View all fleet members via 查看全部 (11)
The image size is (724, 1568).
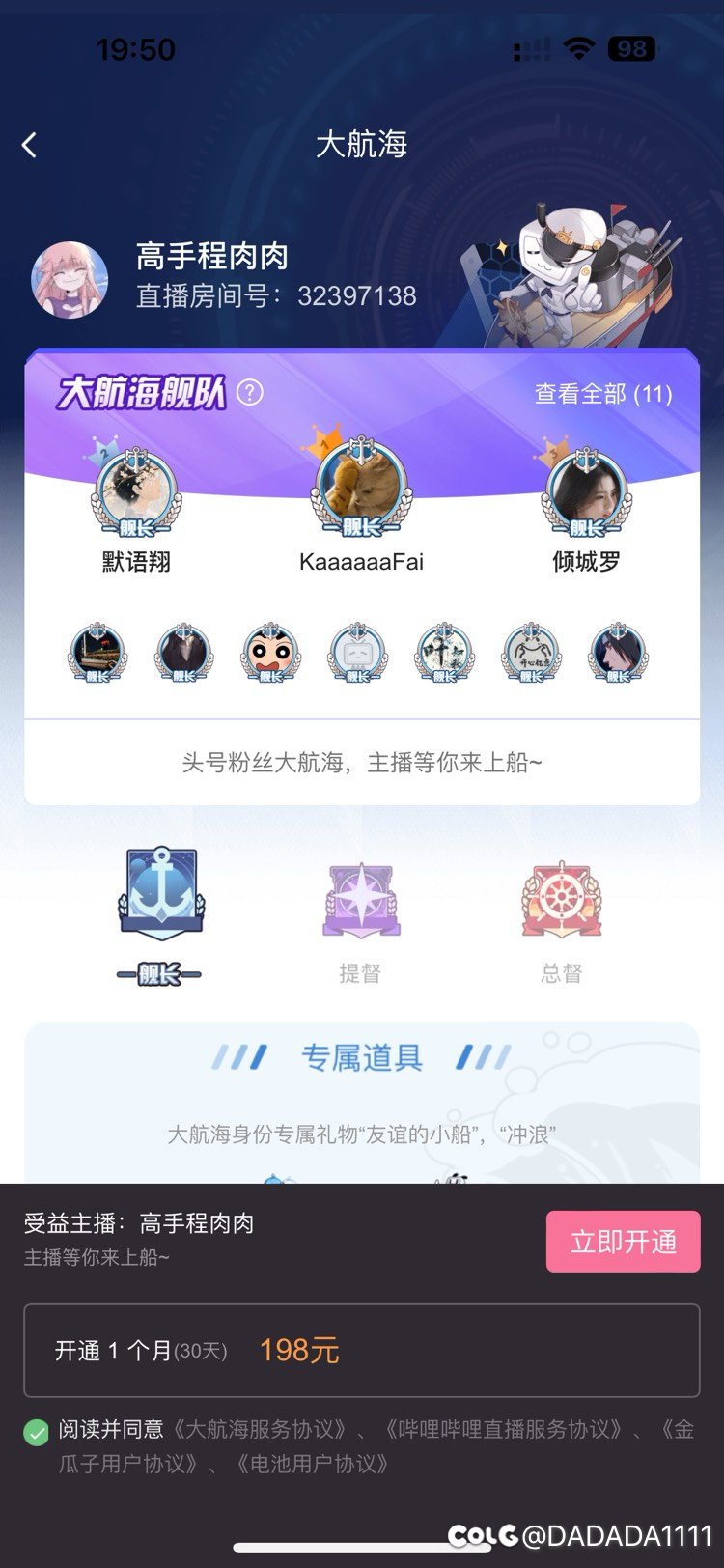603,394
